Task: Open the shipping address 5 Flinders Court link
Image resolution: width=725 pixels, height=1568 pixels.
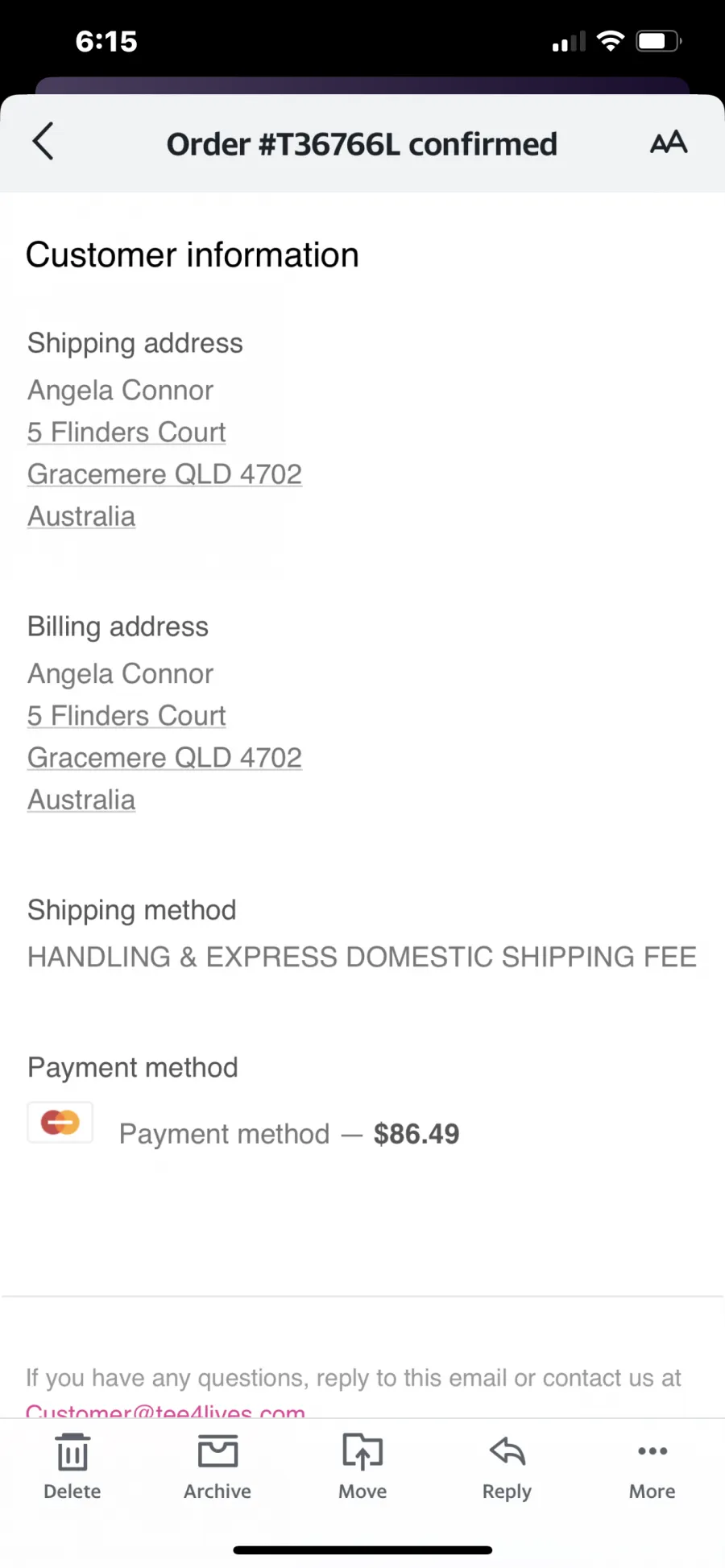Action: (x=126, y=432)
